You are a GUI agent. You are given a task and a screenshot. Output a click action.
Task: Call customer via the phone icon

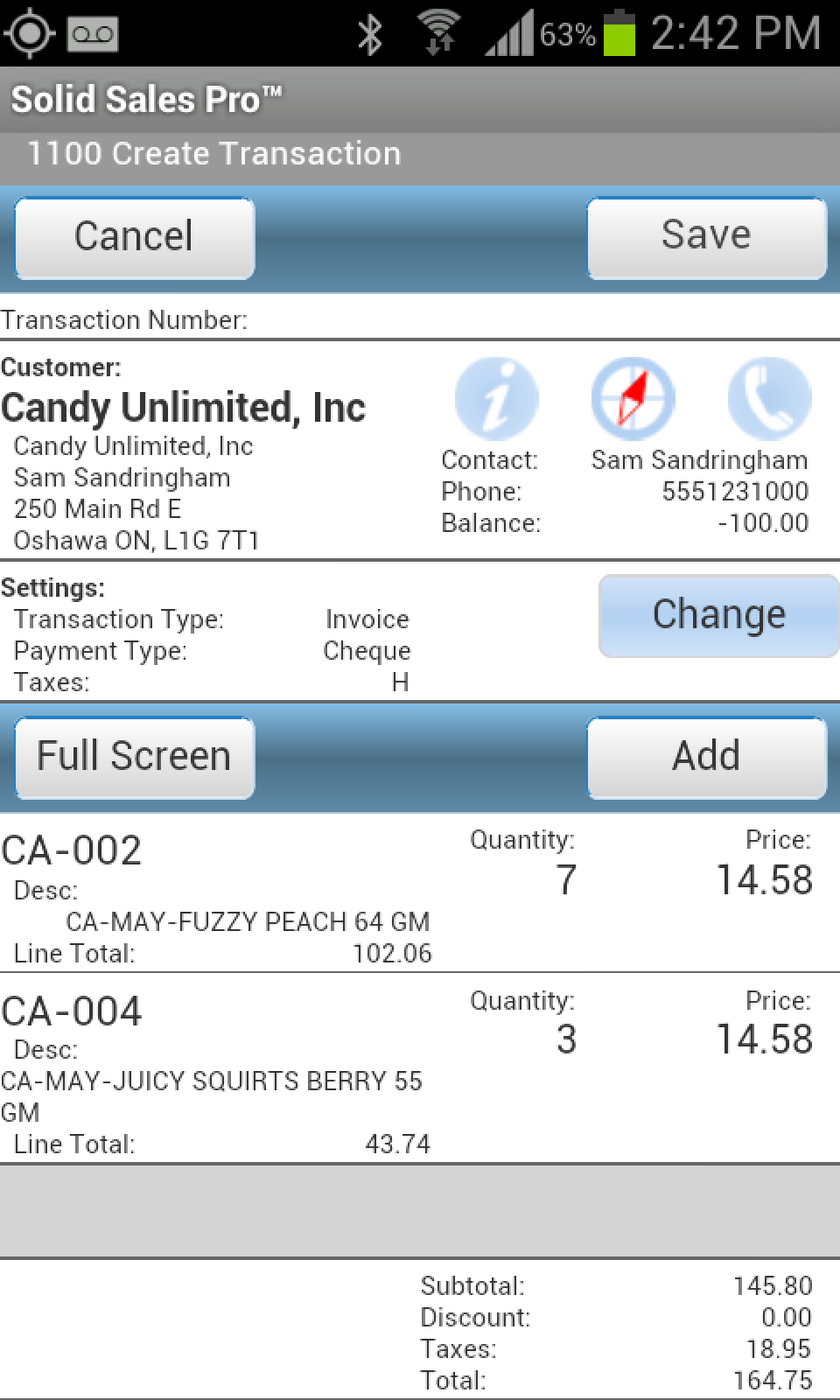point(769,399)
